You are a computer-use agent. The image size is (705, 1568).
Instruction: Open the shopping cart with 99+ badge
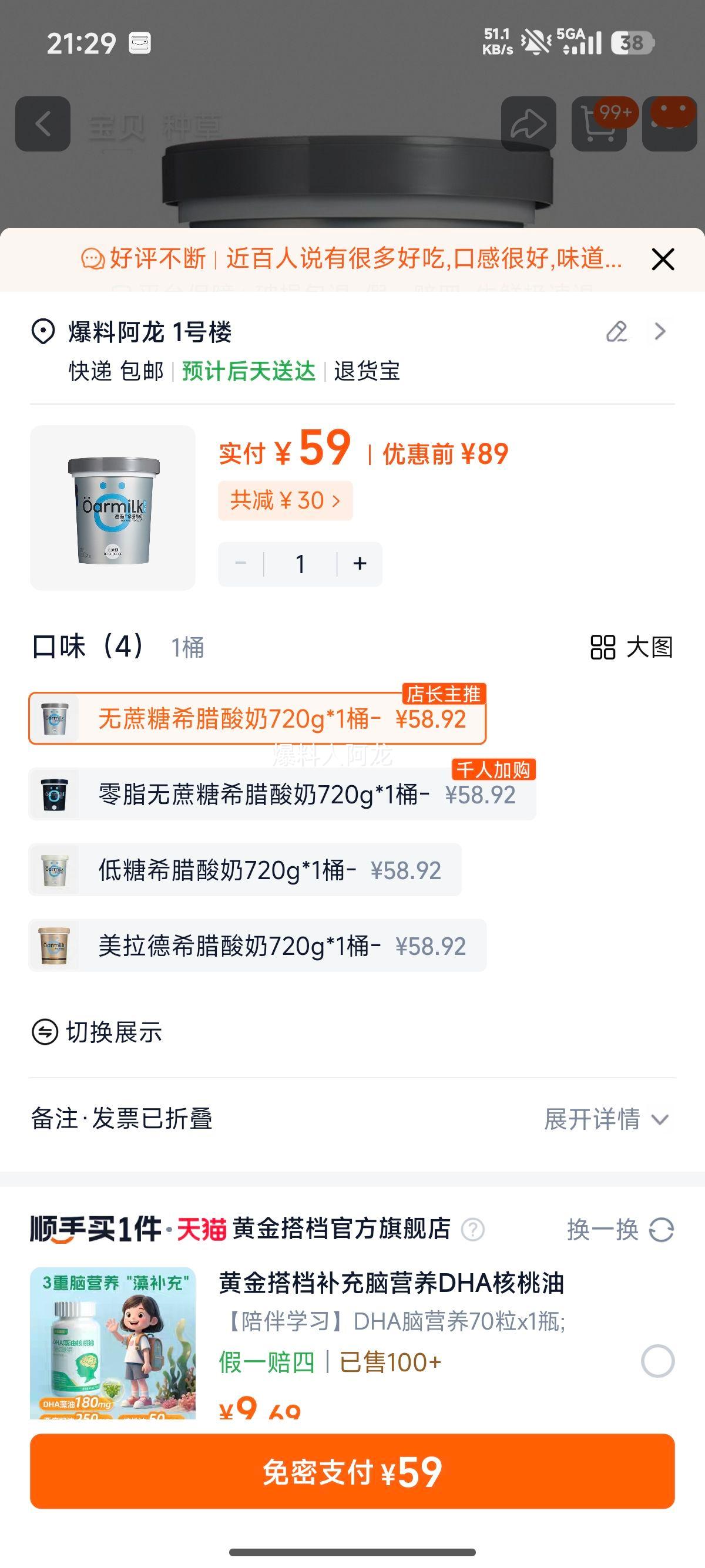tap(600, 124)
